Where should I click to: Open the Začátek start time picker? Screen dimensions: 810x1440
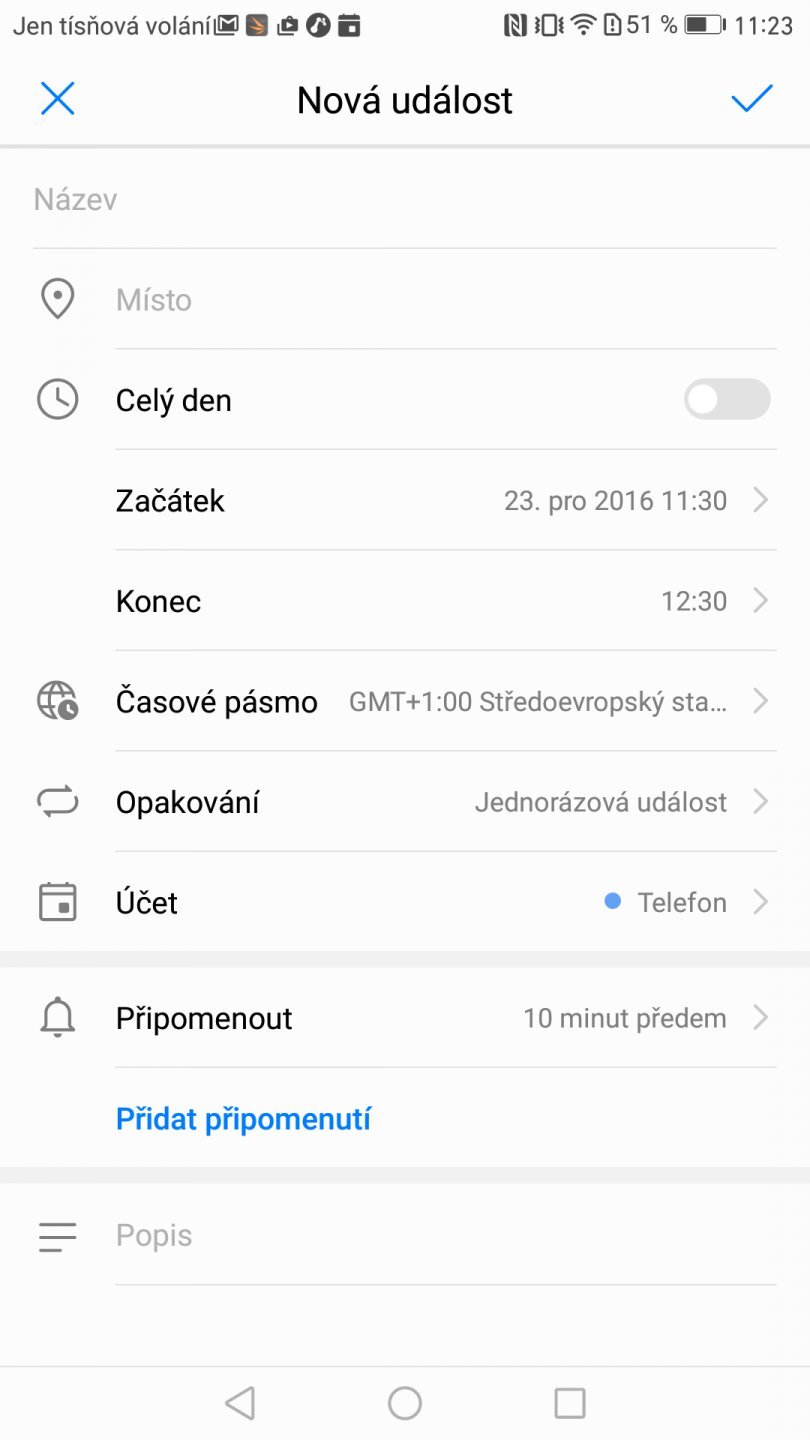(444, 500)
